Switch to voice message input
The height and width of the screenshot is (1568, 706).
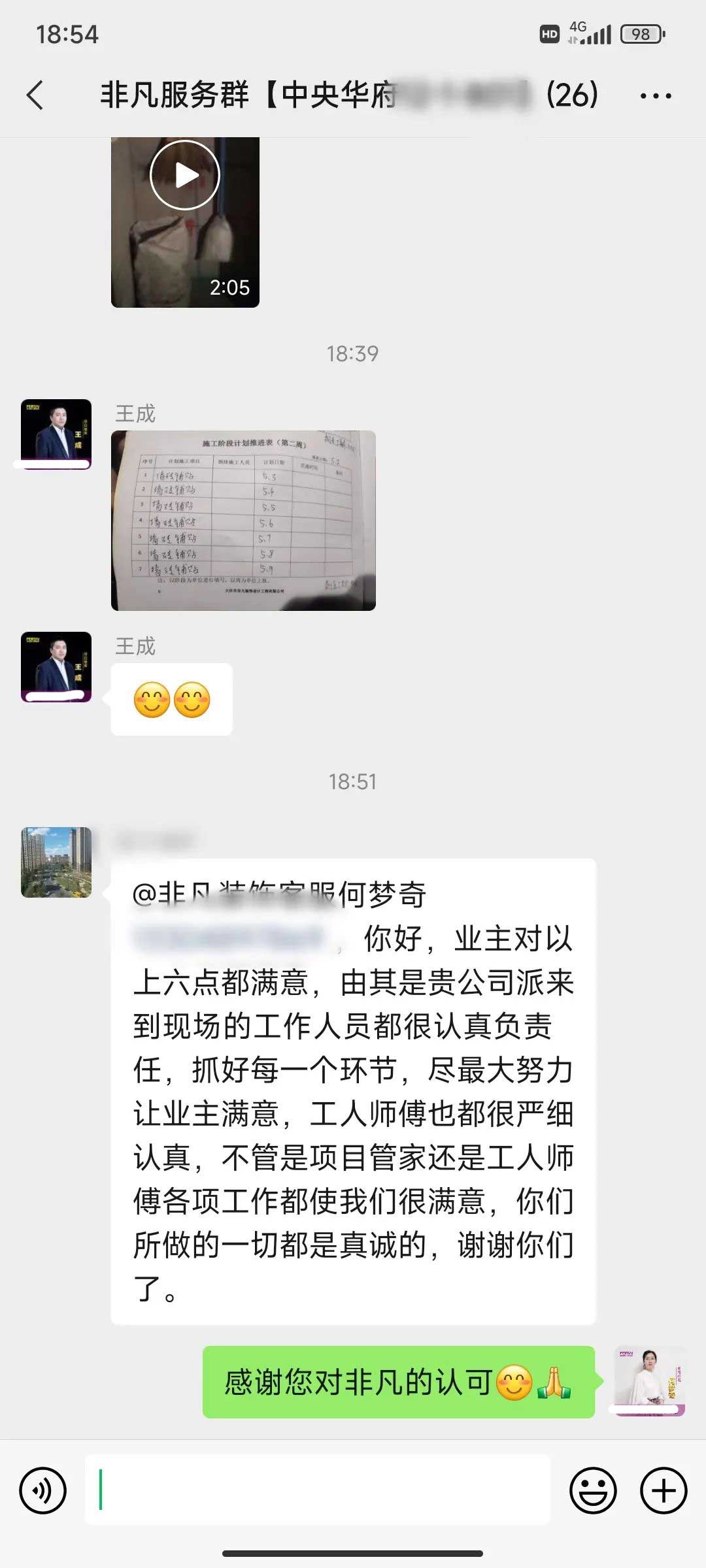(x=43, y=1490)
